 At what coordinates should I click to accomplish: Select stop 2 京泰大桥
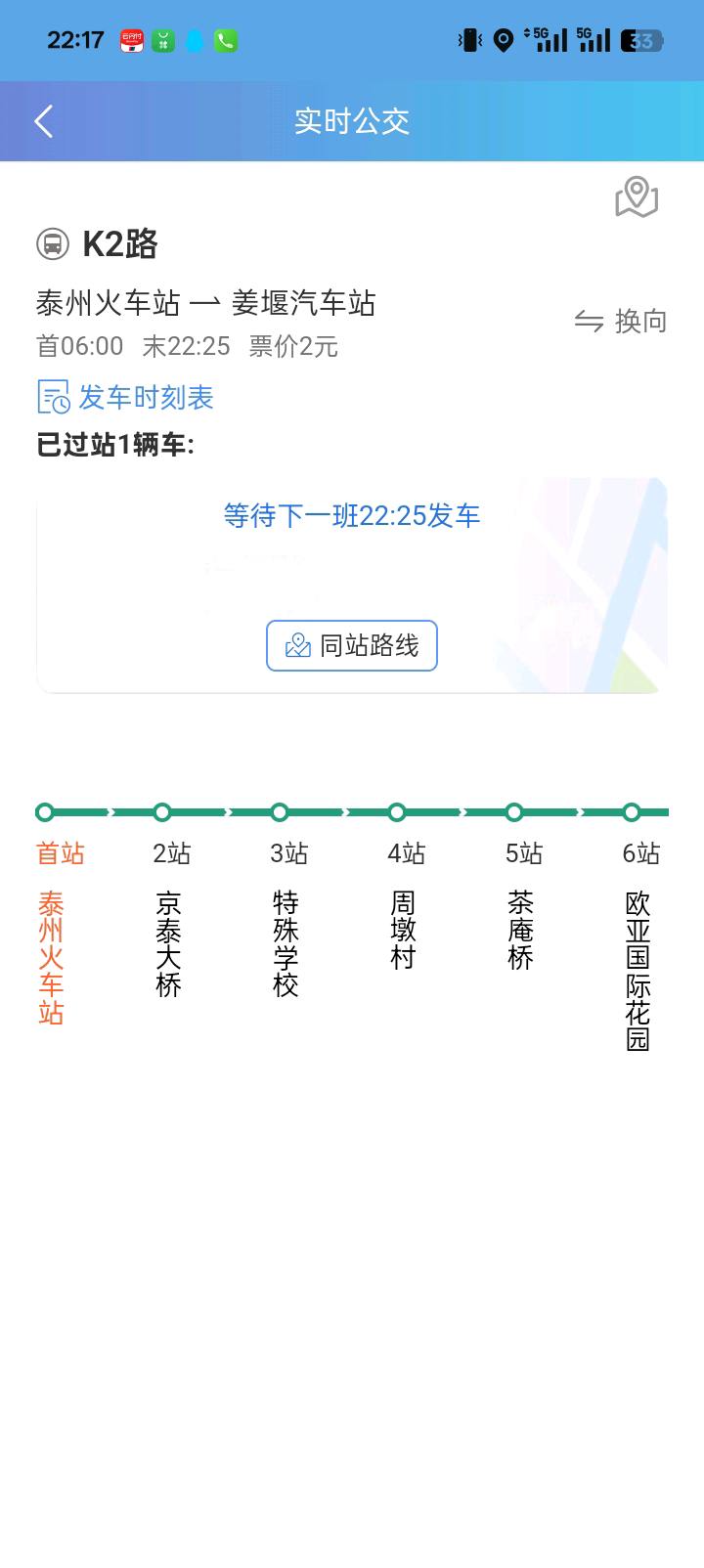[x=168, y=942]
